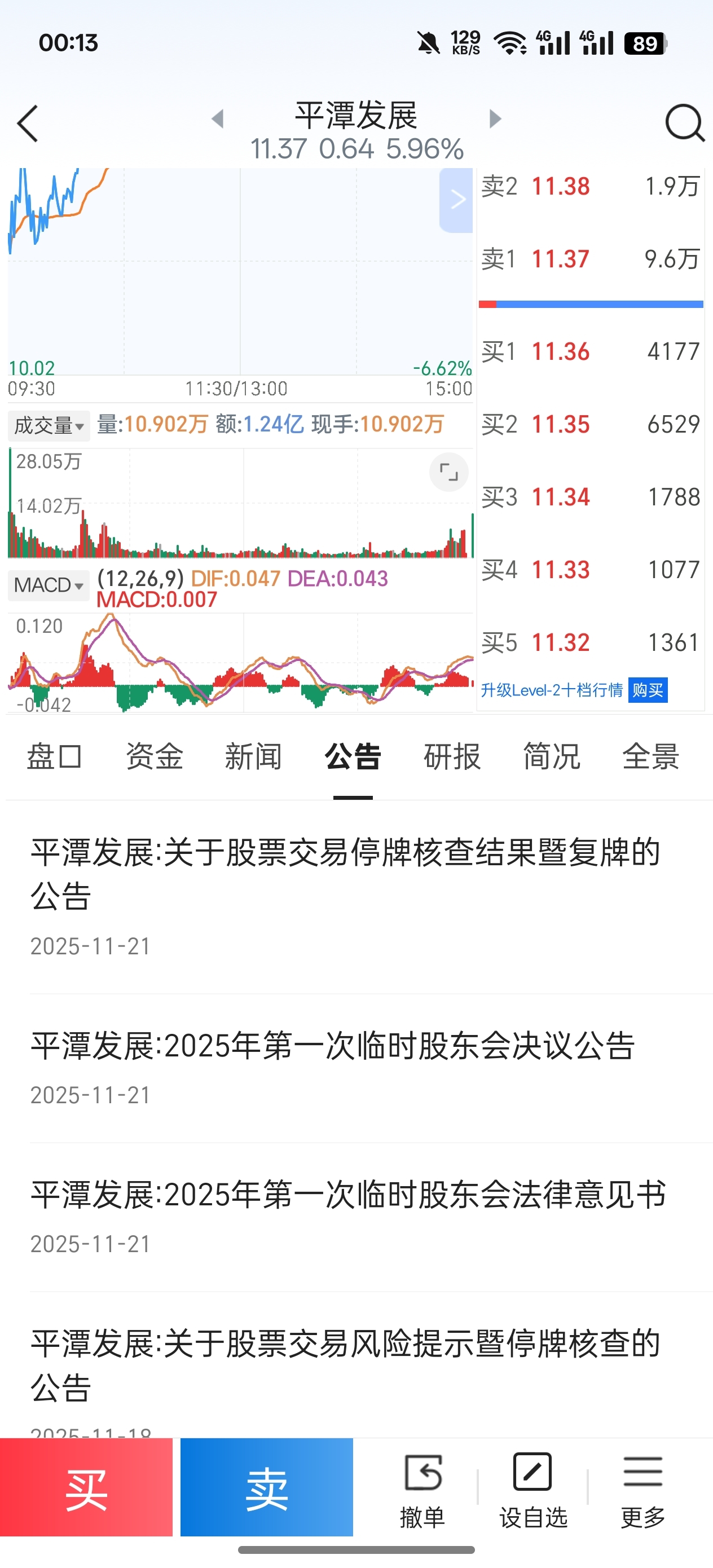Switch to the 盘口 tab

pos(54,756)
